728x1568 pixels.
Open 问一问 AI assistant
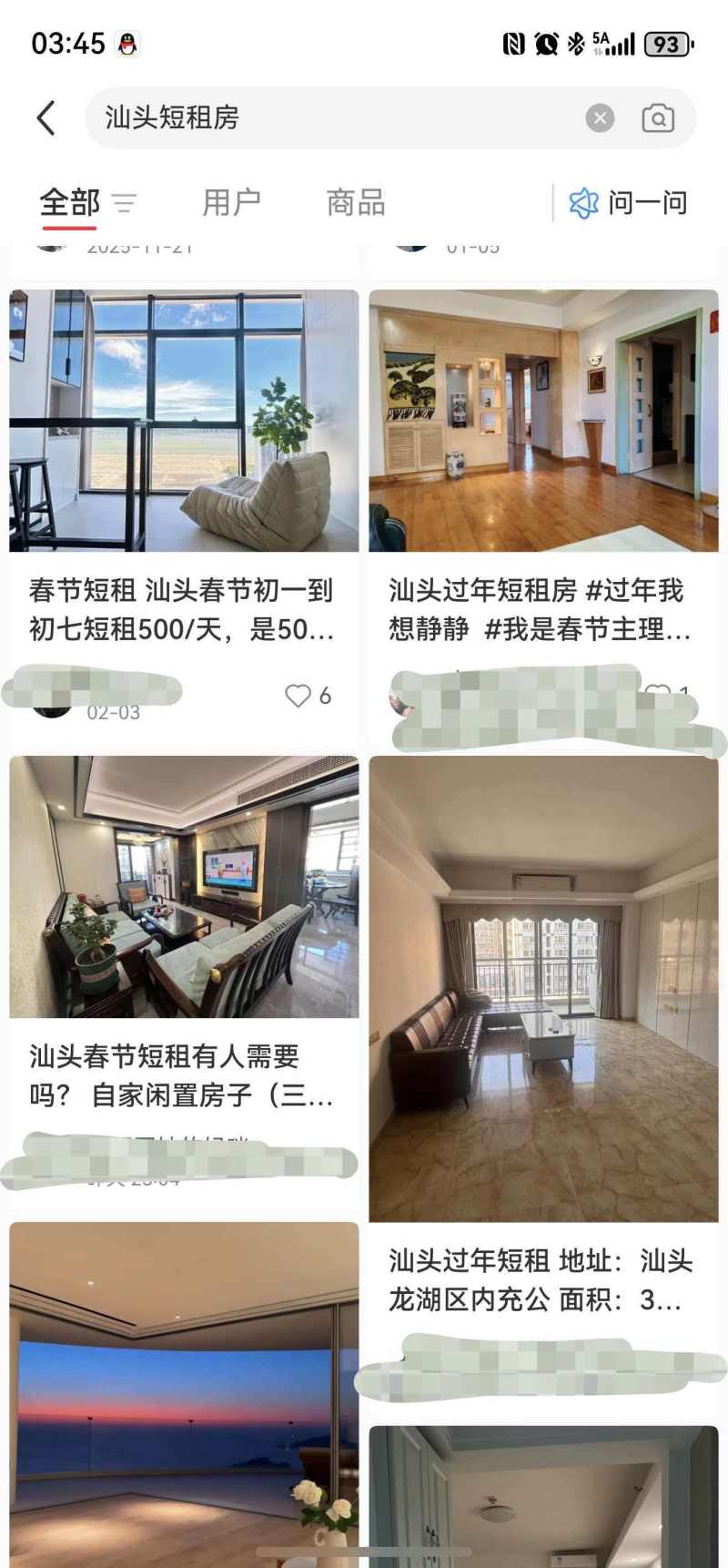pos(629,202)
